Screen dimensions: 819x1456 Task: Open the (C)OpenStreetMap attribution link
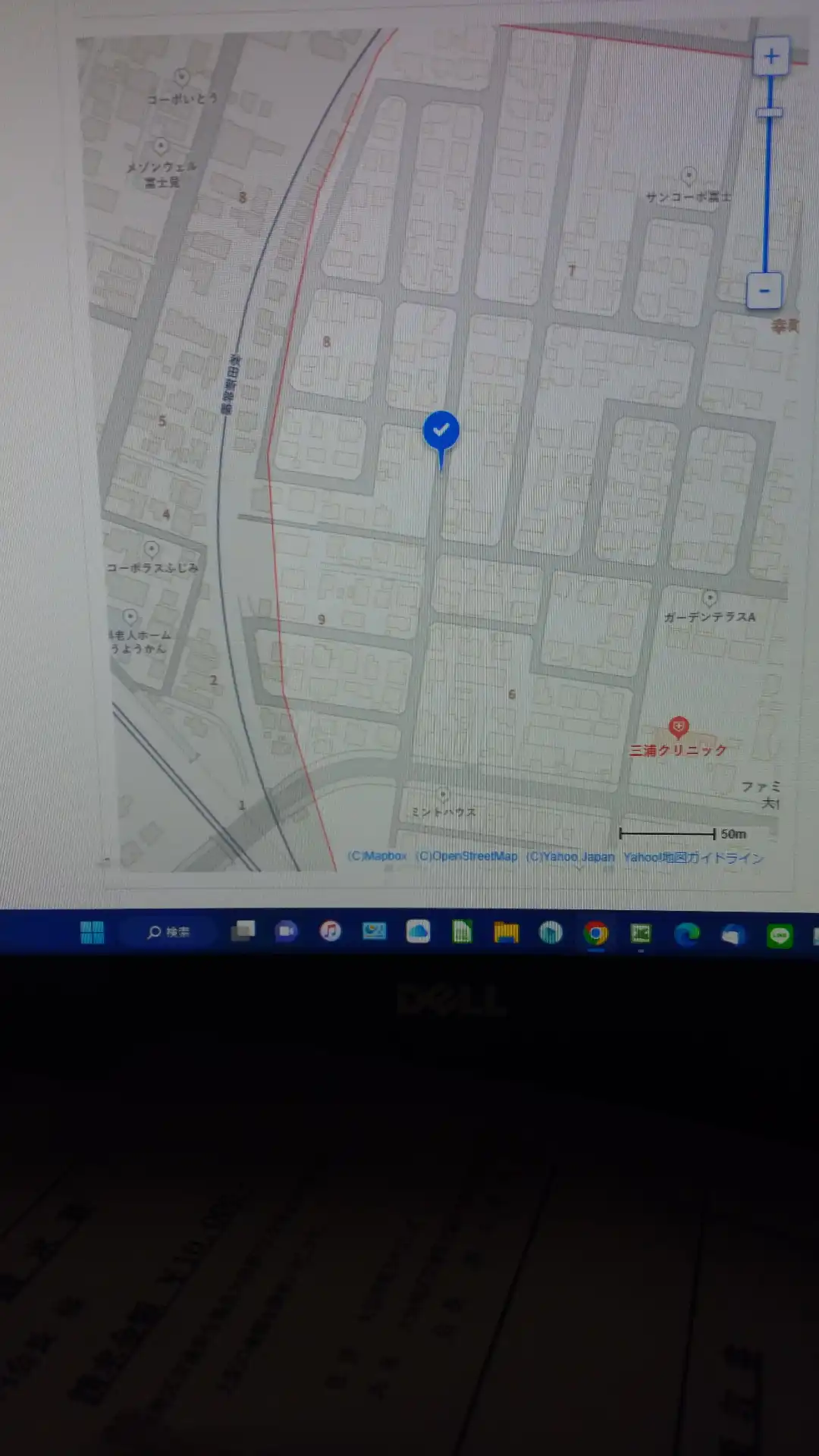click(467, 856)
